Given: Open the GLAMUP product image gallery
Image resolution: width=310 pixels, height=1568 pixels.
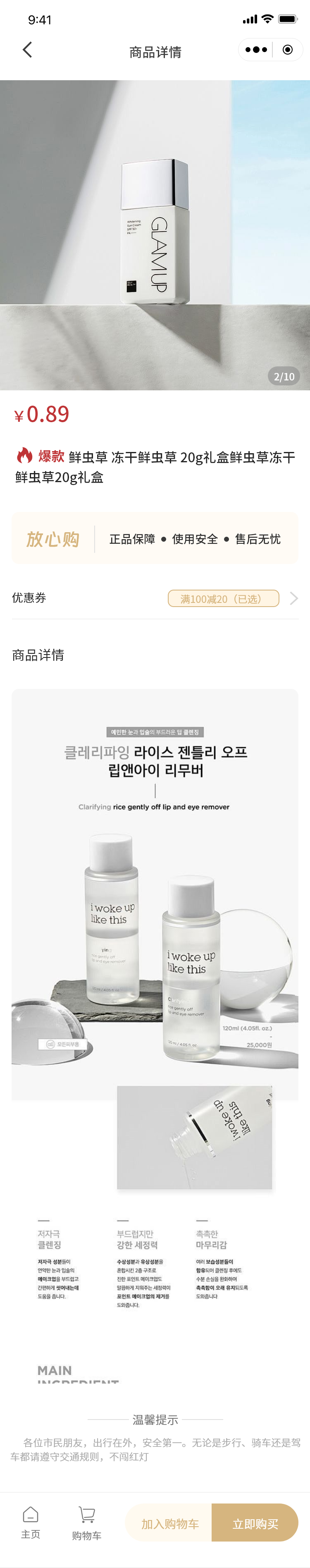Looking at the screenshot, I should (x=155, y=235).
